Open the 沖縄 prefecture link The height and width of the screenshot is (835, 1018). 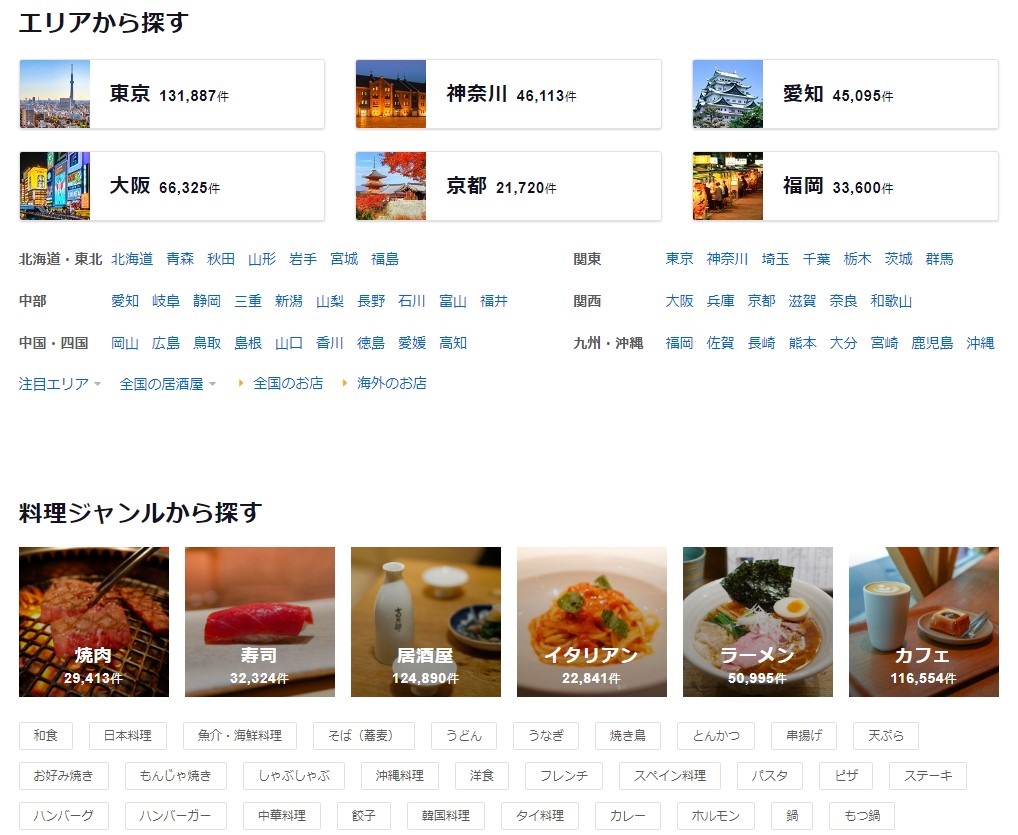click(980, 343)
